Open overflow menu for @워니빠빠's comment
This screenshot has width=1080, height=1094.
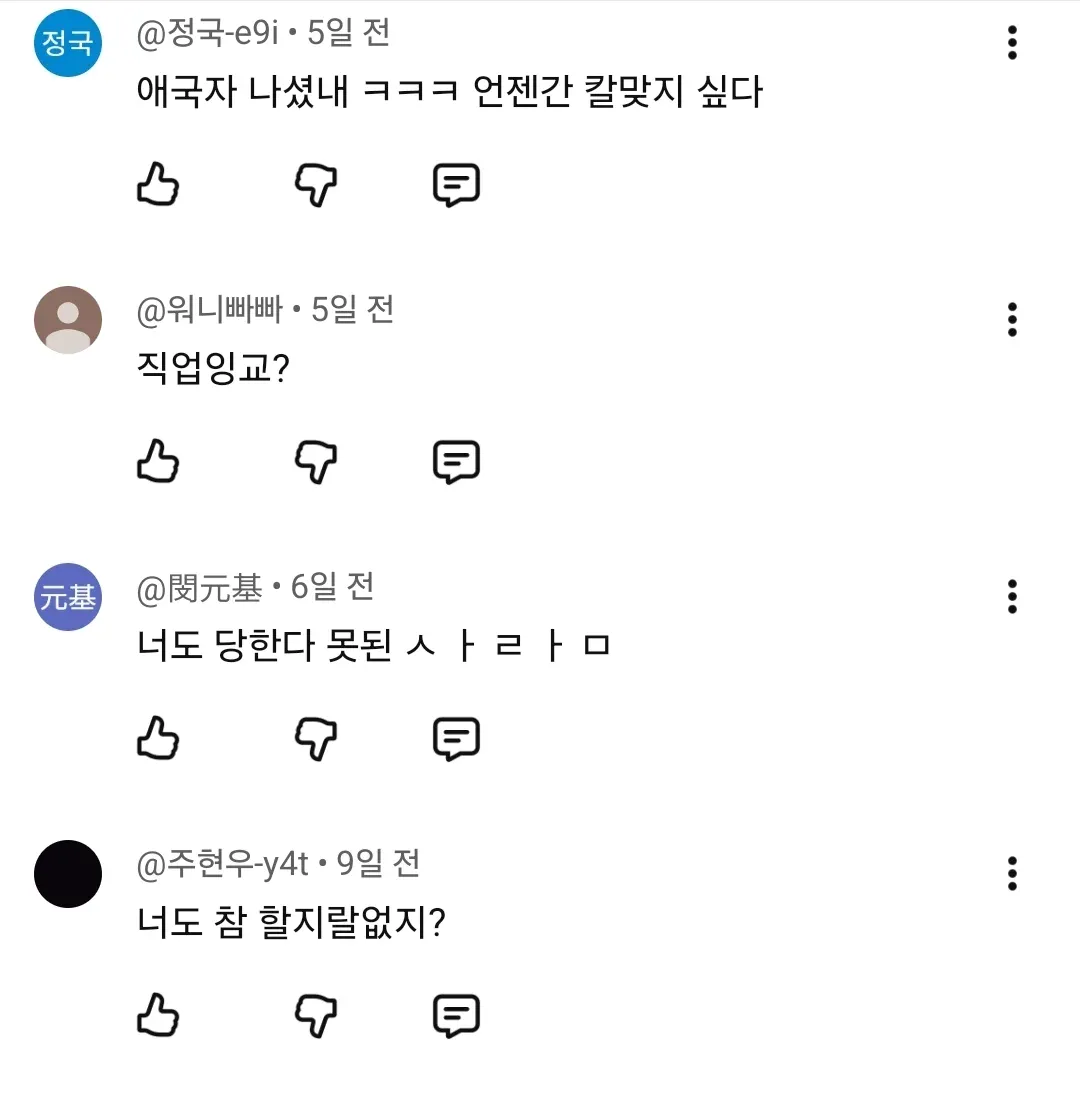pyautogui.click(x=1012, y=319)
